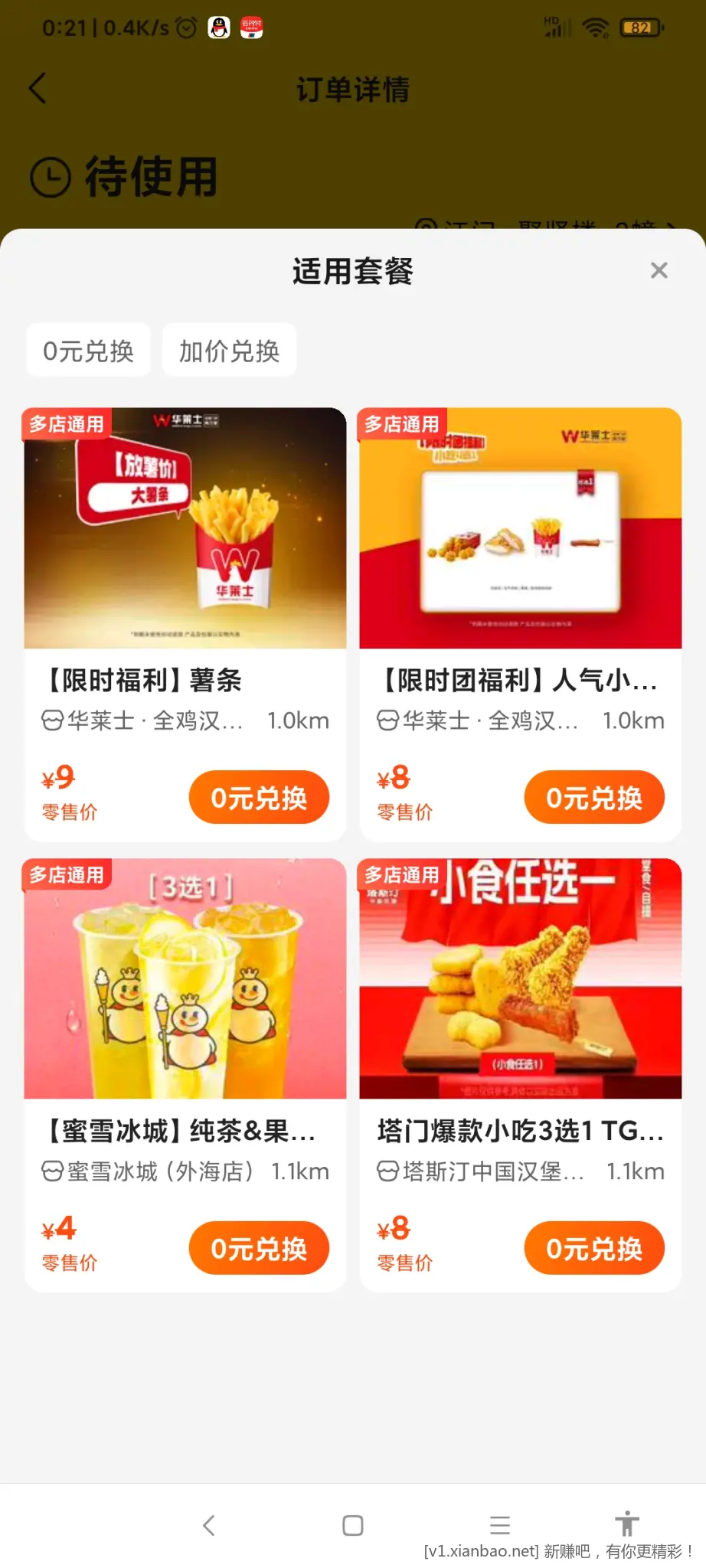Redeem 【限时福利】薯条 with 0元兑换
The width and height of the screenshot is (706, 1568).
point(259,797)
